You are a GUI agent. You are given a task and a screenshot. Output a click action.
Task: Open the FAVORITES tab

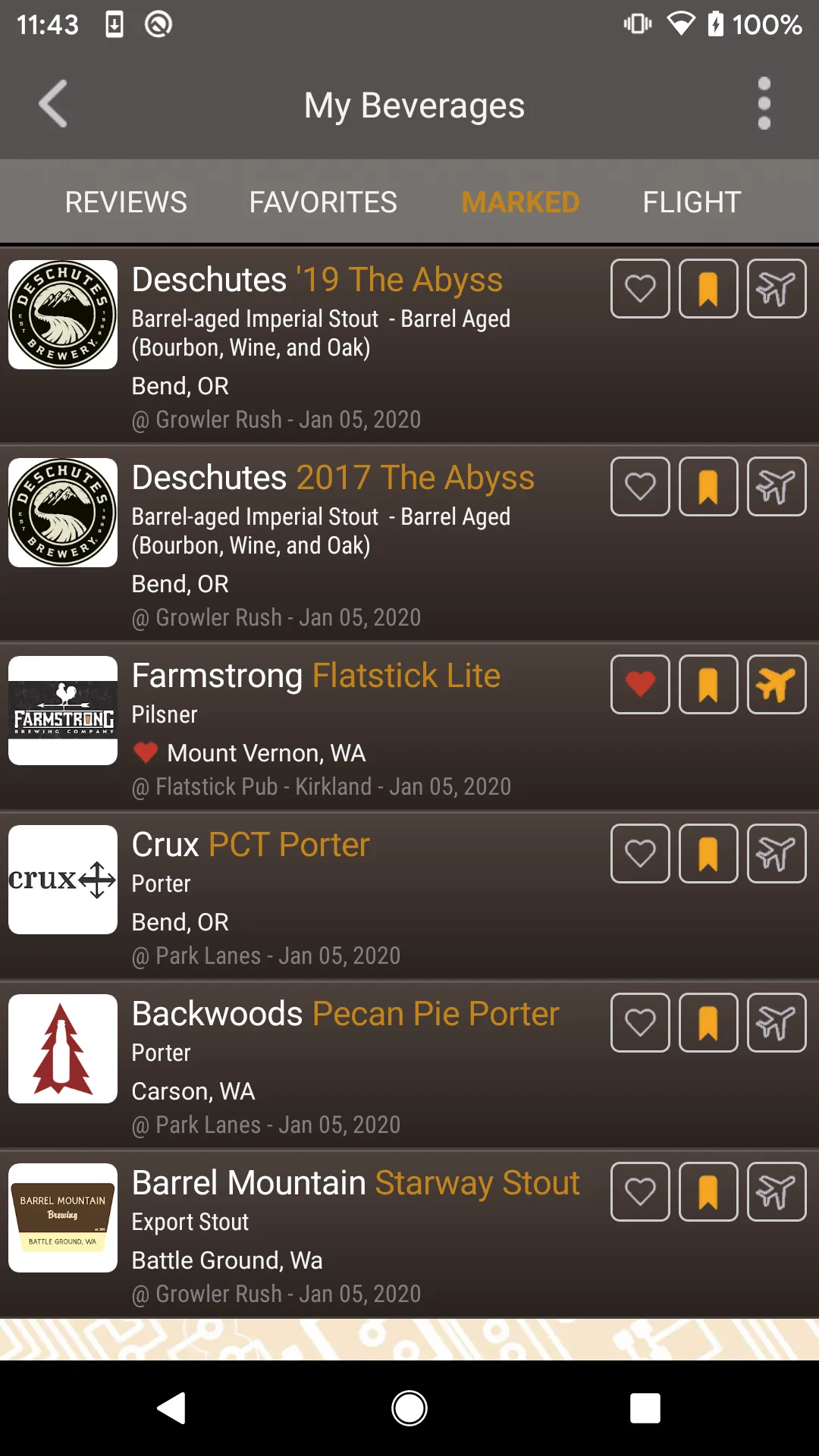[323, 201]
